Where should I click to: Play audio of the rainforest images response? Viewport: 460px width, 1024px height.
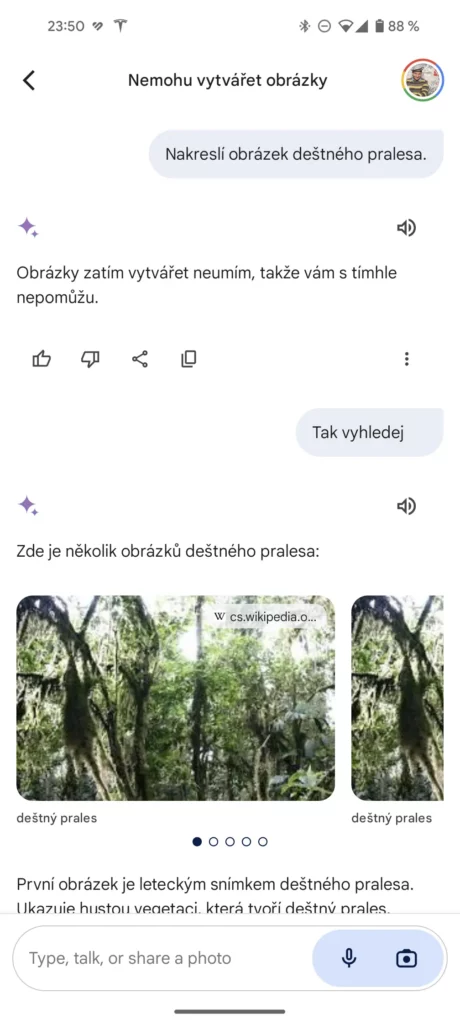click(406, 506)
